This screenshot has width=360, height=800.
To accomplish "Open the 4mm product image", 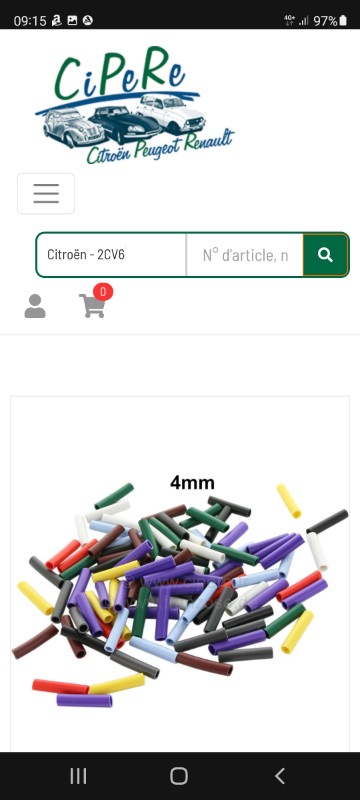I will coord(180,573).
